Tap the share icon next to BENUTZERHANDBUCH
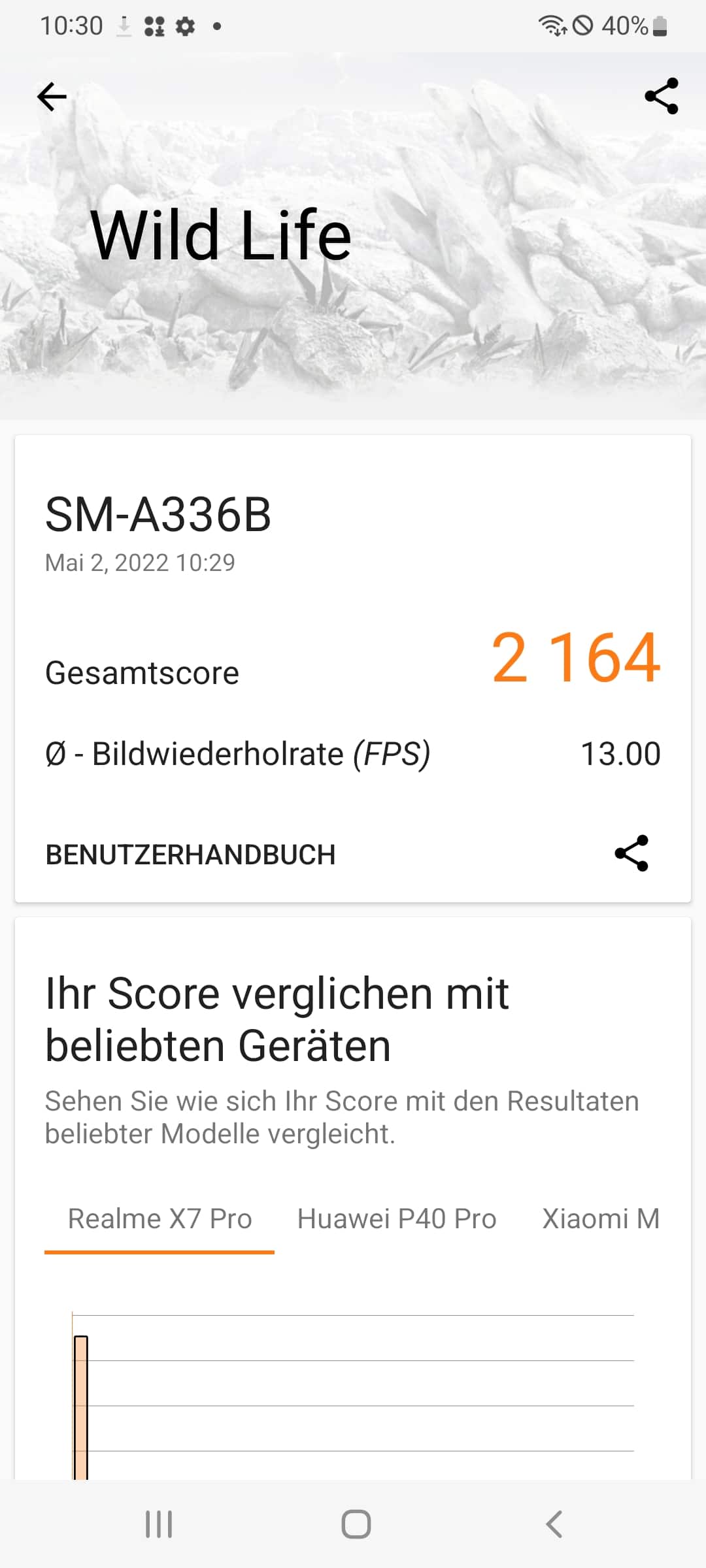The width and height of the screenshot is (706, 1568). pyautogui.click(x=631, y=853)
